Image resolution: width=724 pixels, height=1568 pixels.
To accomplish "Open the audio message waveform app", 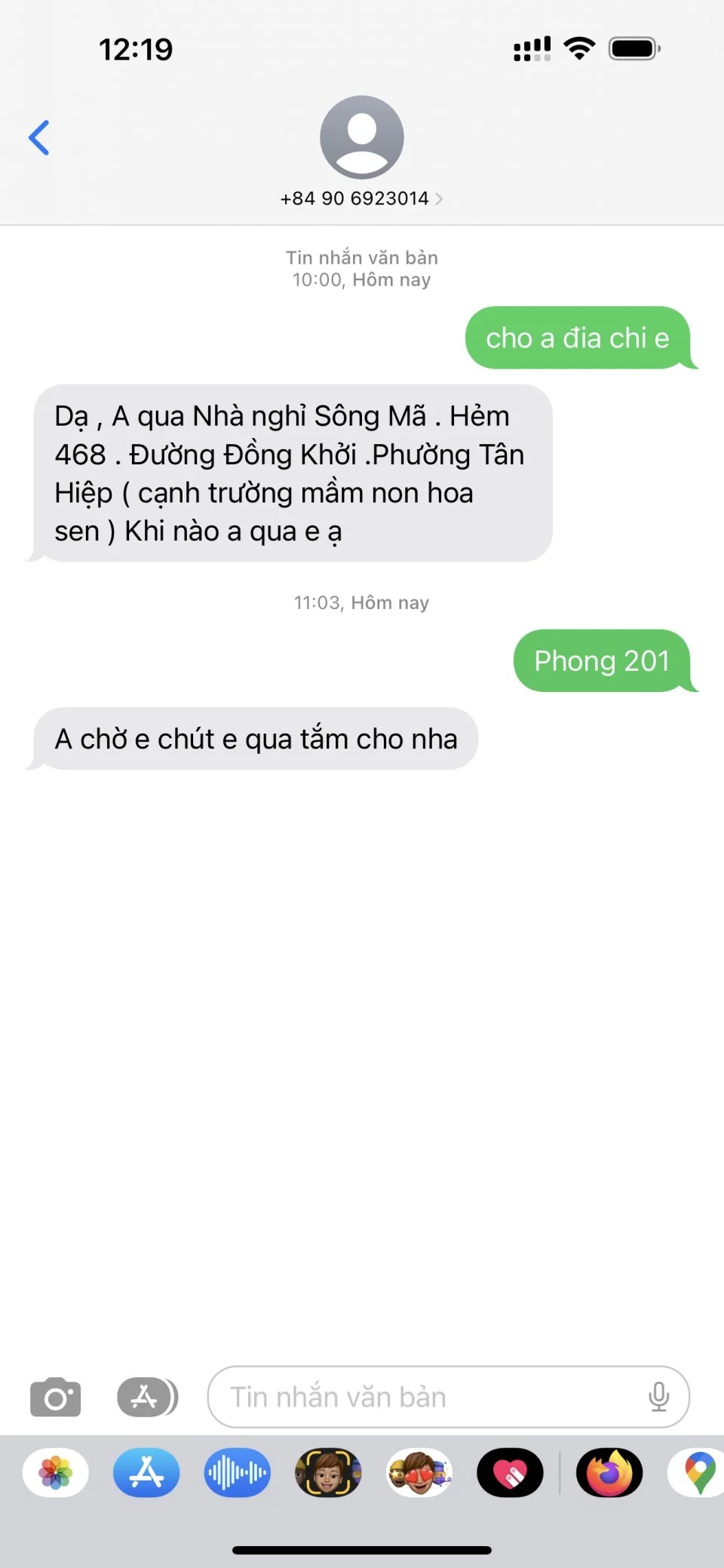I will pyautogui.click(x=237, y=1472).
